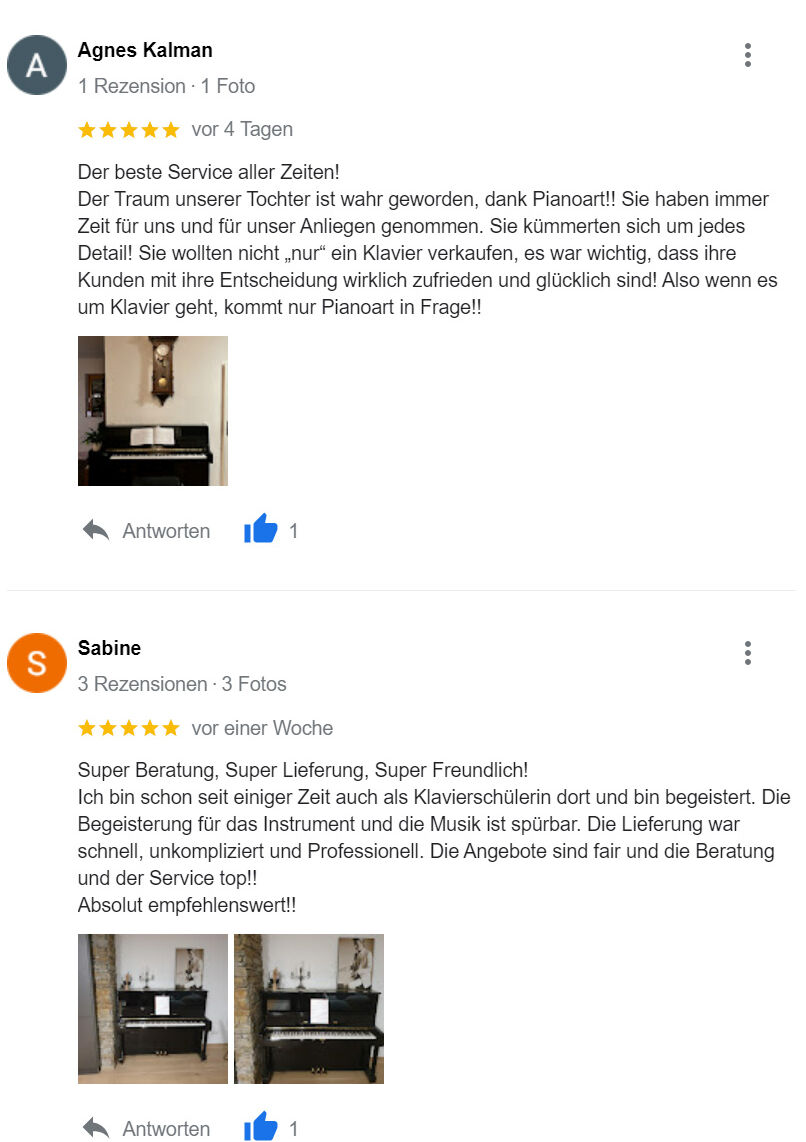The width and height of the screenshot is (806, 1142).
Task: Reply to Sabine's review
Action: coord(147,1129)
